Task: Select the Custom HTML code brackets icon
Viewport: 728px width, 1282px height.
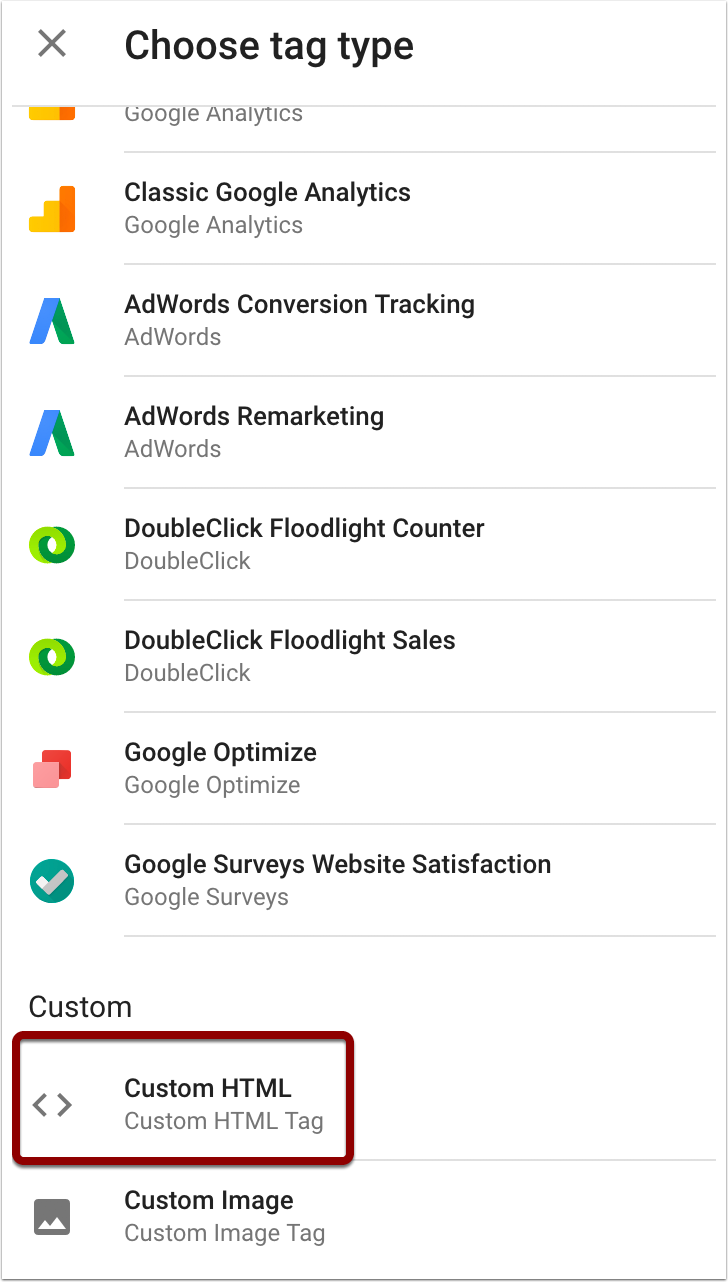Action: coord(52,1105)
